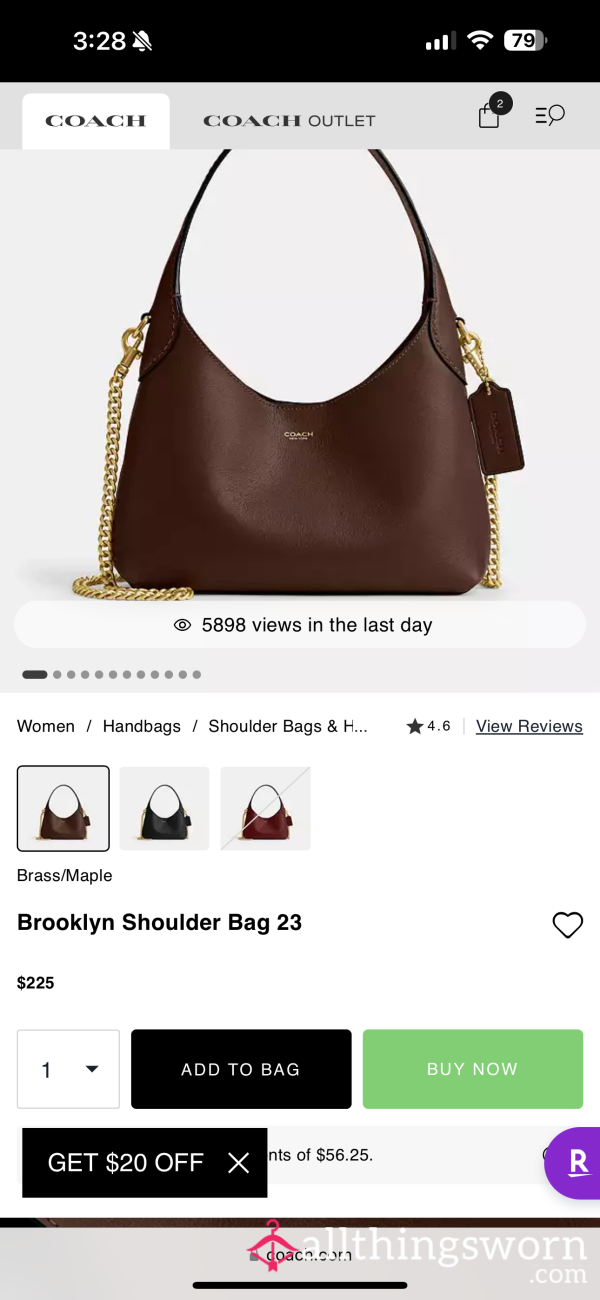Open the shopping bag with 2 items
Screen dimensions: 600x1300
coord(491,114)
